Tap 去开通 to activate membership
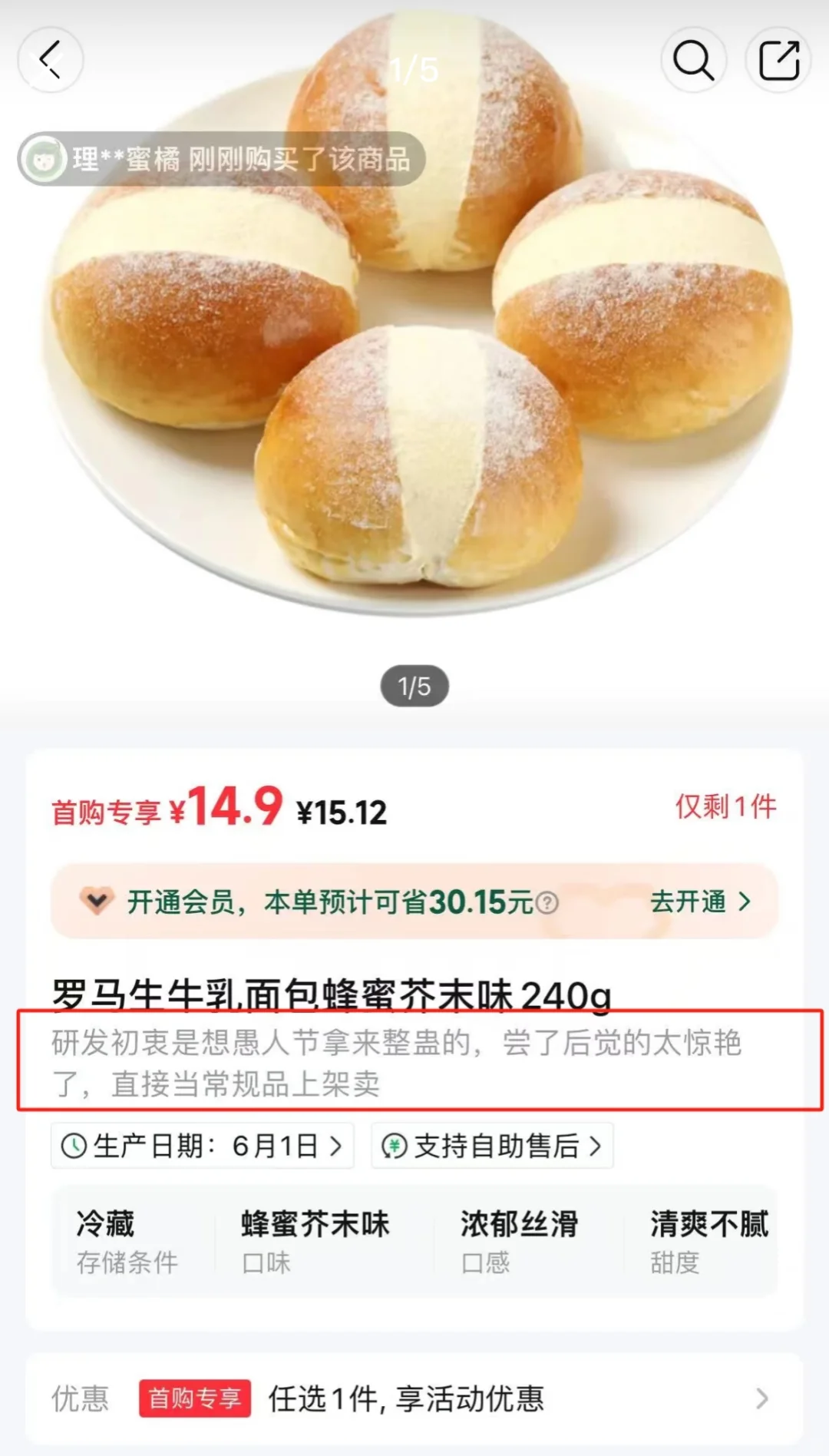Viewport: 829px width, 1456px height. click(700, 902)
